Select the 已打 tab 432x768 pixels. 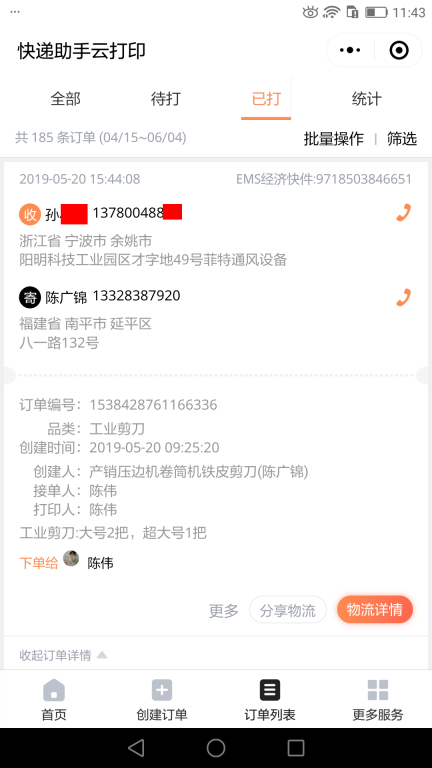pos(266,99)
